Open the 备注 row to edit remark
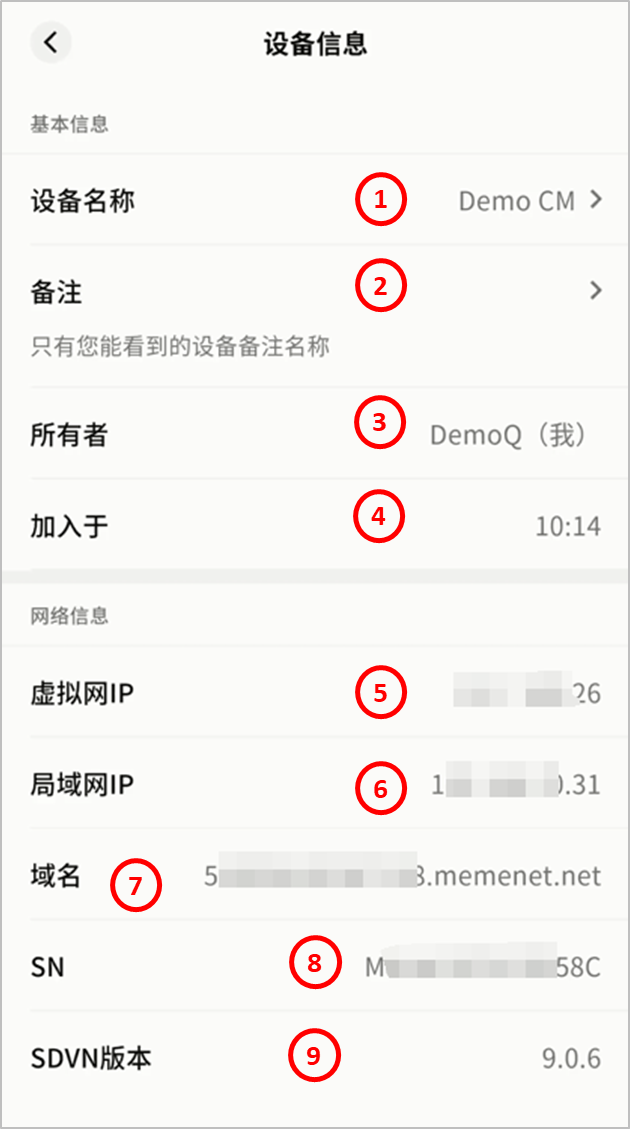 click(595, 291)
